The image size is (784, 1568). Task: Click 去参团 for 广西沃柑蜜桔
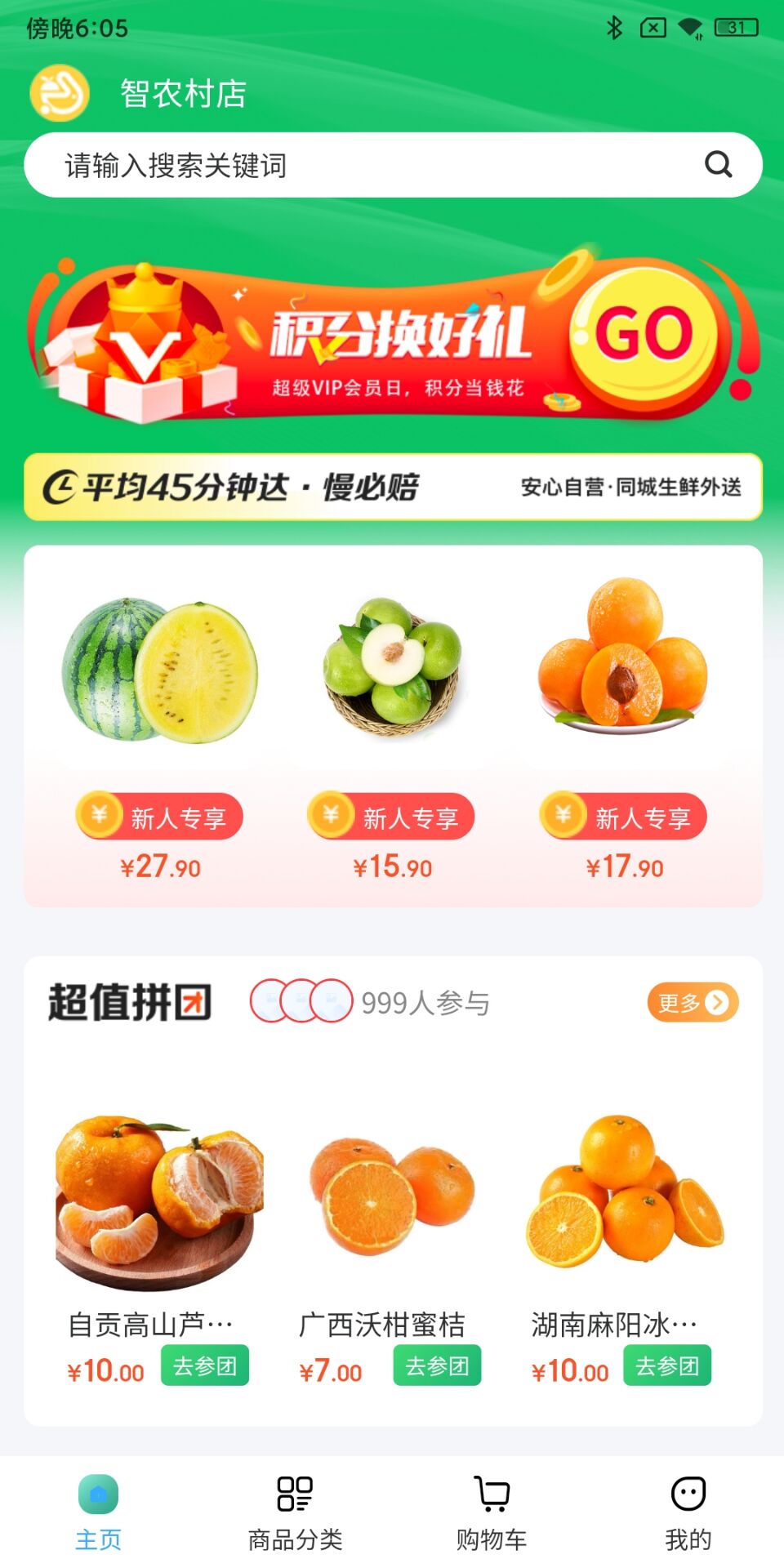(437, 1365)
